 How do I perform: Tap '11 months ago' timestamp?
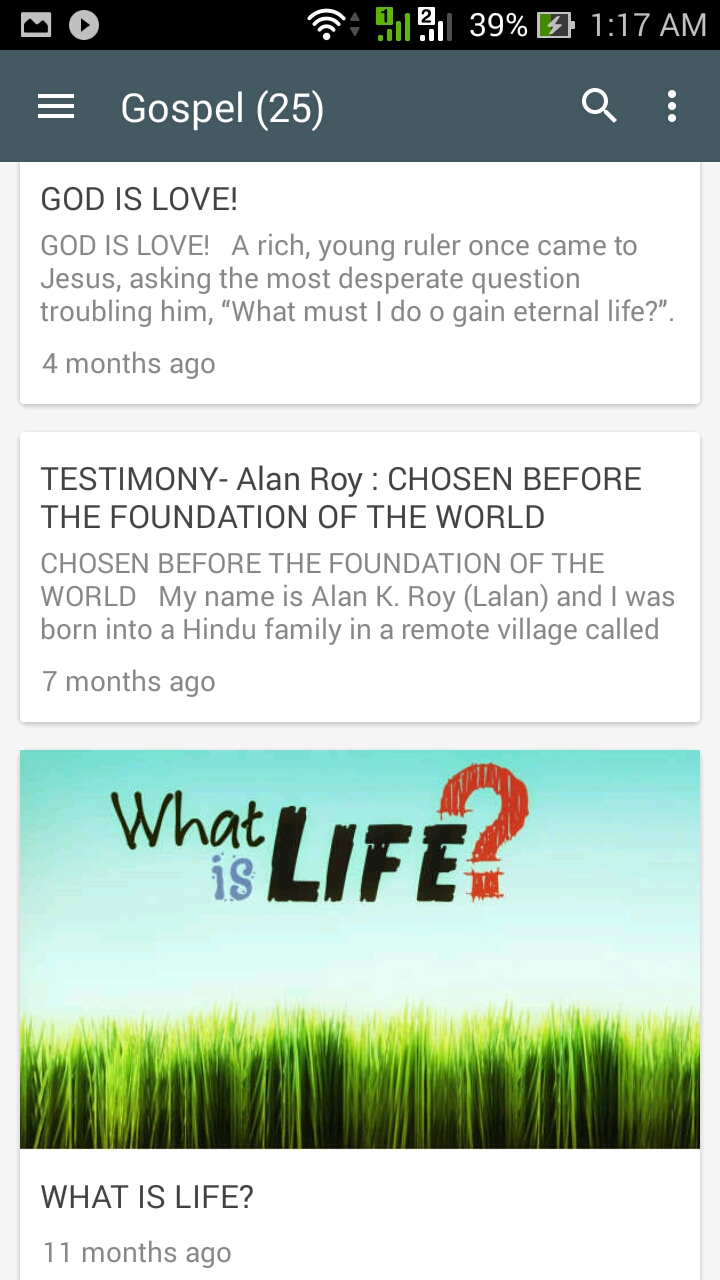coord(135,1252)
